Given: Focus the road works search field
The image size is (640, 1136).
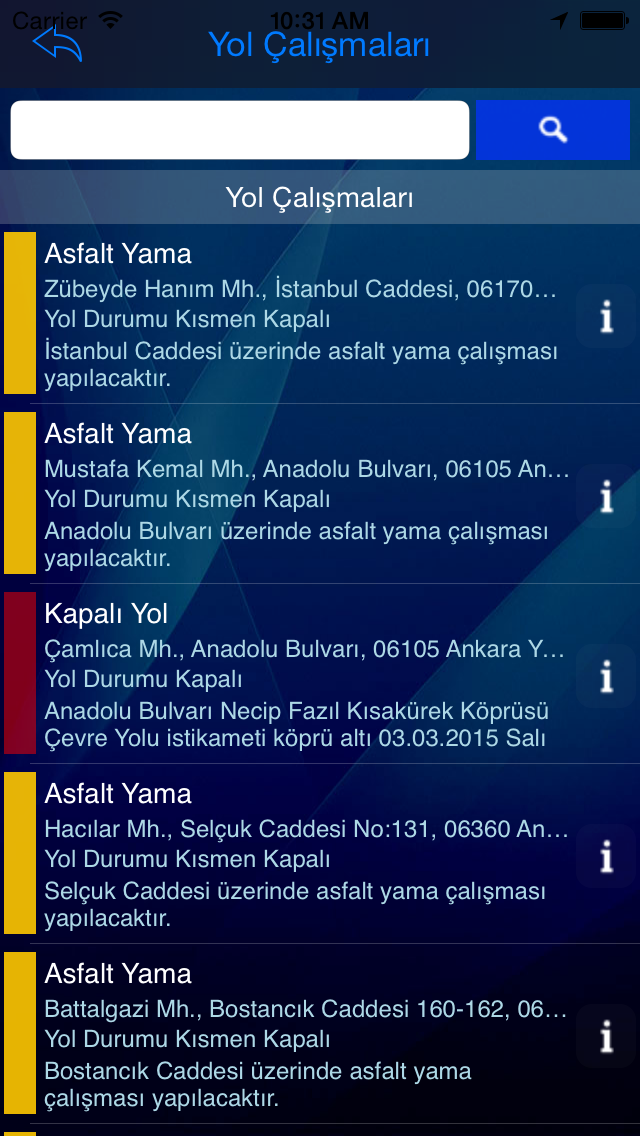Looking at the screenshot, I should [x=240, y=130].
